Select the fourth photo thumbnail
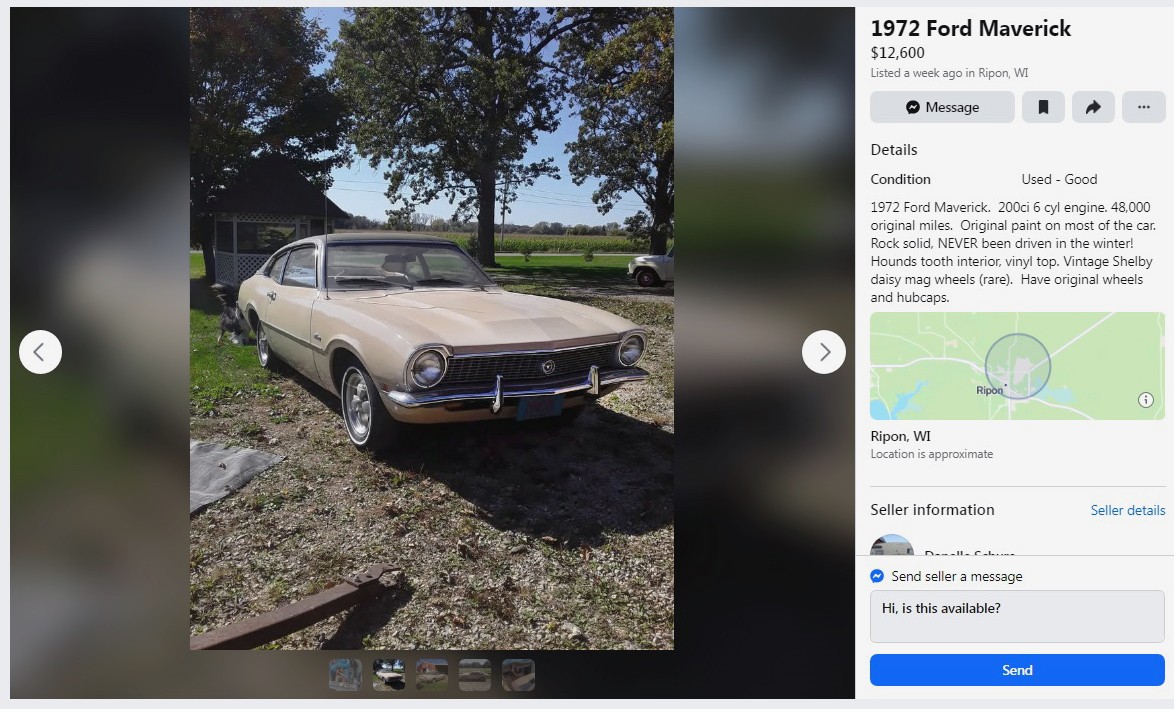The image size is (1174, 709). pos(475,675)
